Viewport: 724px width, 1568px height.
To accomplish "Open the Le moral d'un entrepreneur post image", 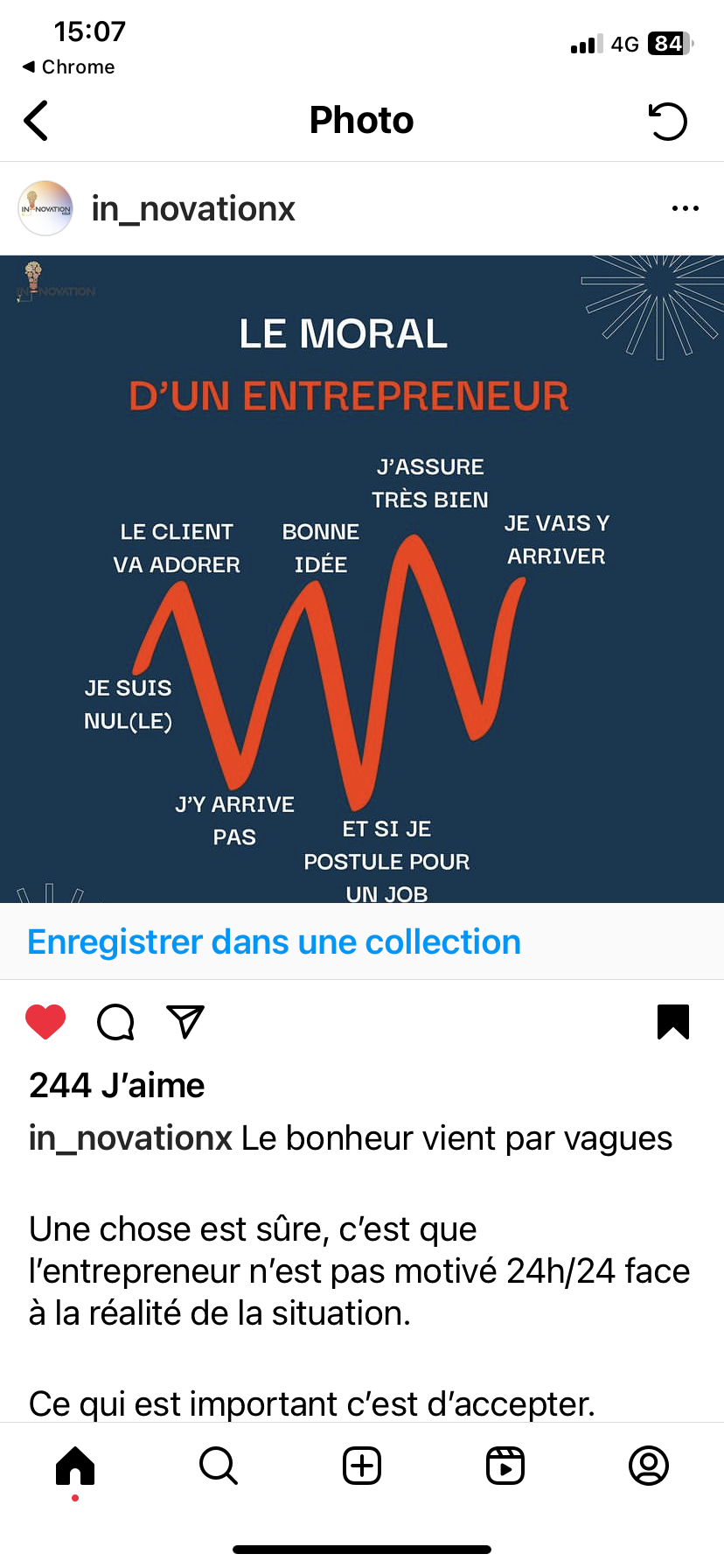I will [362, 577].
